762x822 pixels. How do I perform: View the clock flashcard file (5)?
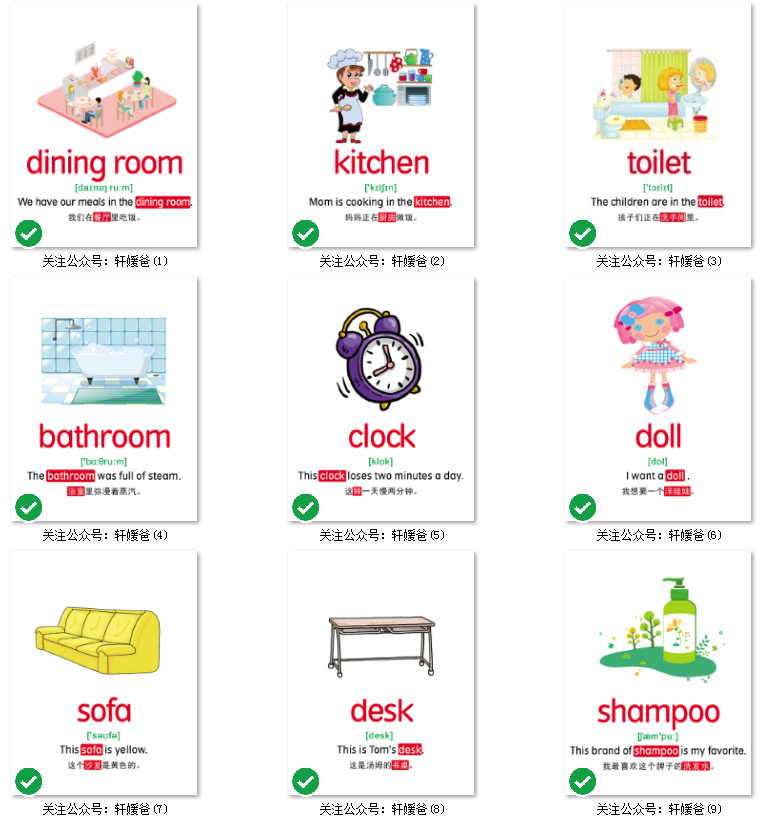[381, 399]
